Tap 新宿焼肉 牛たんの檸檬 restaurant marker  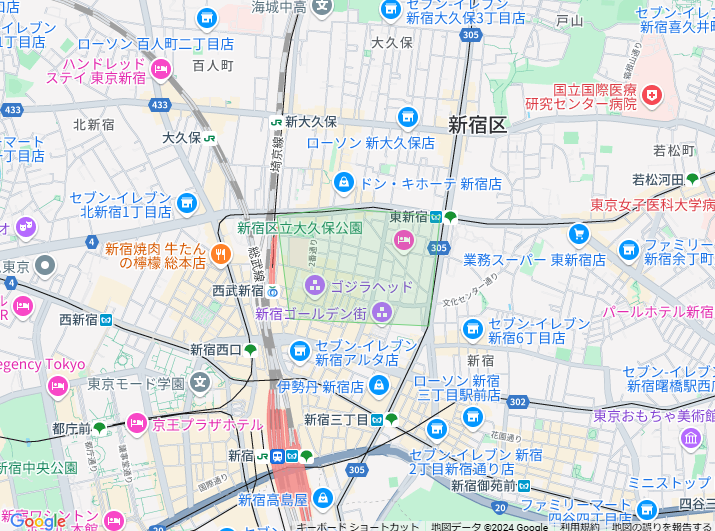click(x=221, y=254)
